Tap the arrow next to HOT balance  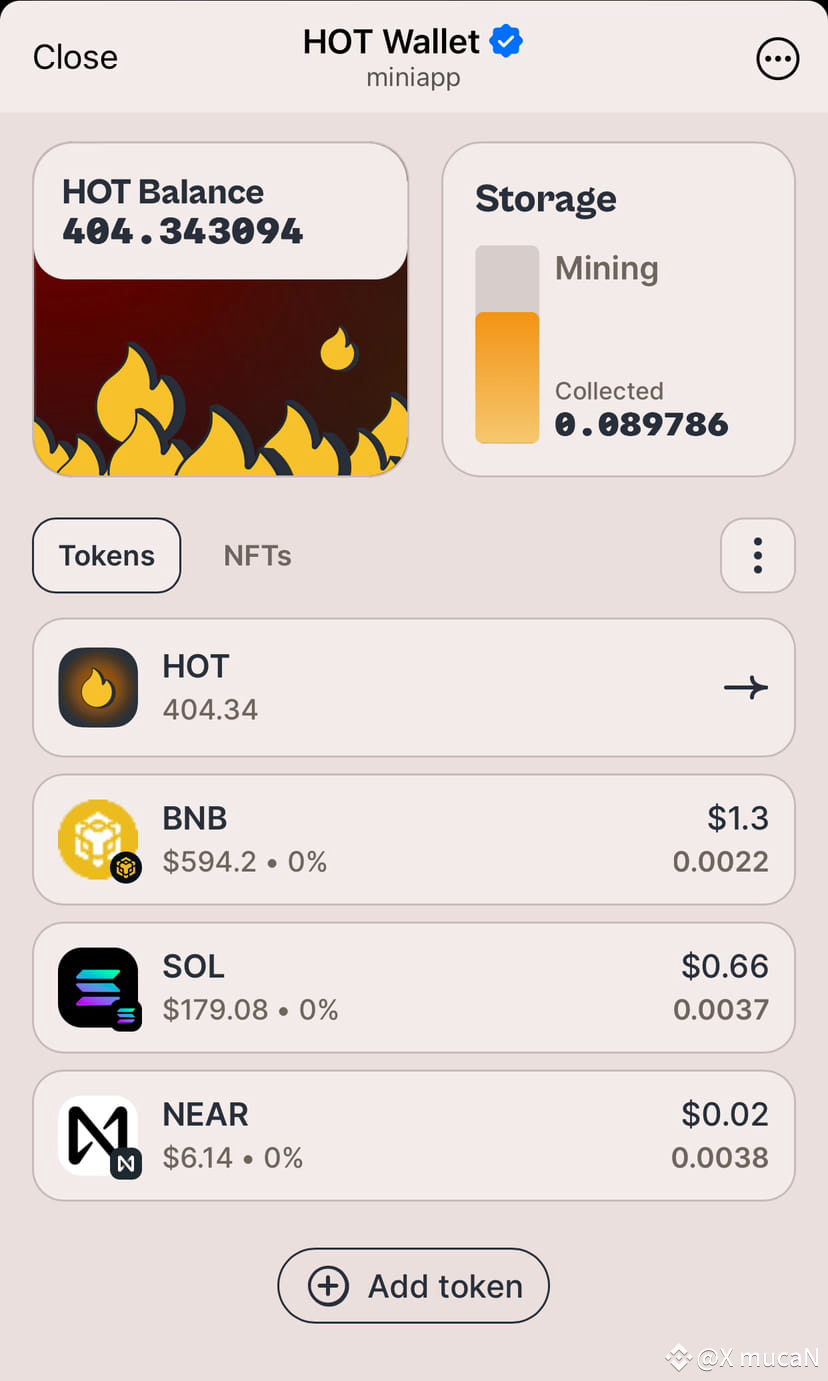click(x=745, y=687)
